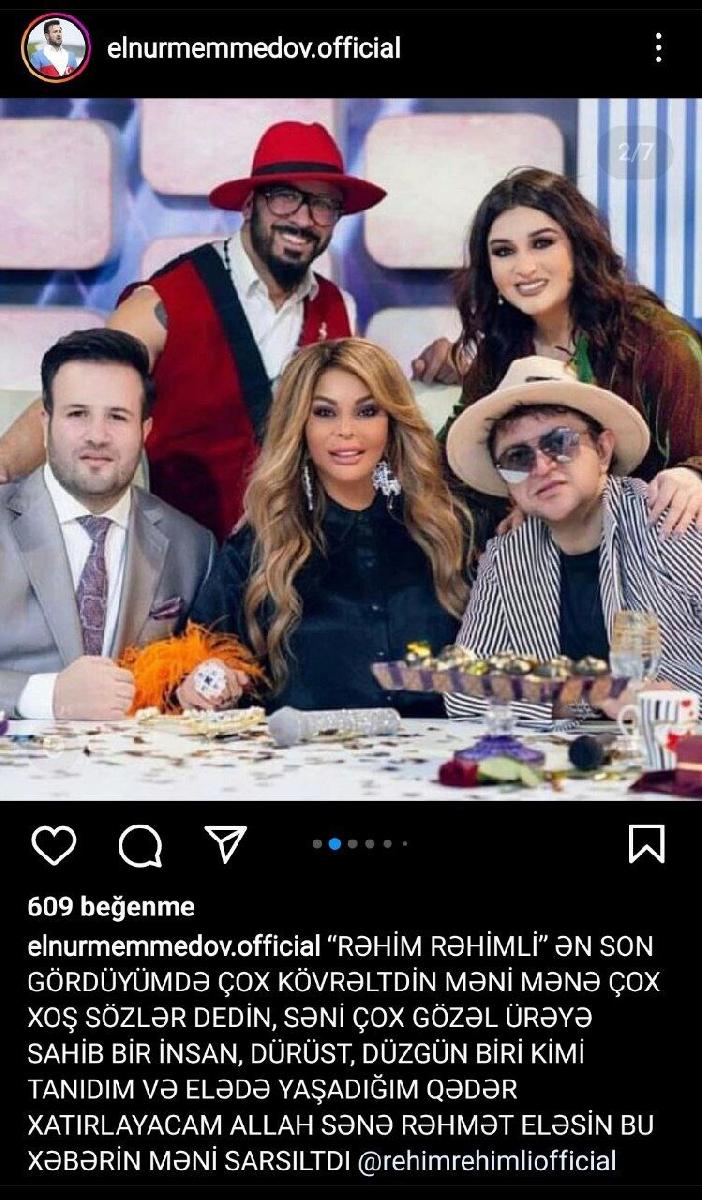This screenshot has width=702, height=1200.
Task: View the 609 beğenme likes list
Action: pyautogui.click(x=111, y=907)
